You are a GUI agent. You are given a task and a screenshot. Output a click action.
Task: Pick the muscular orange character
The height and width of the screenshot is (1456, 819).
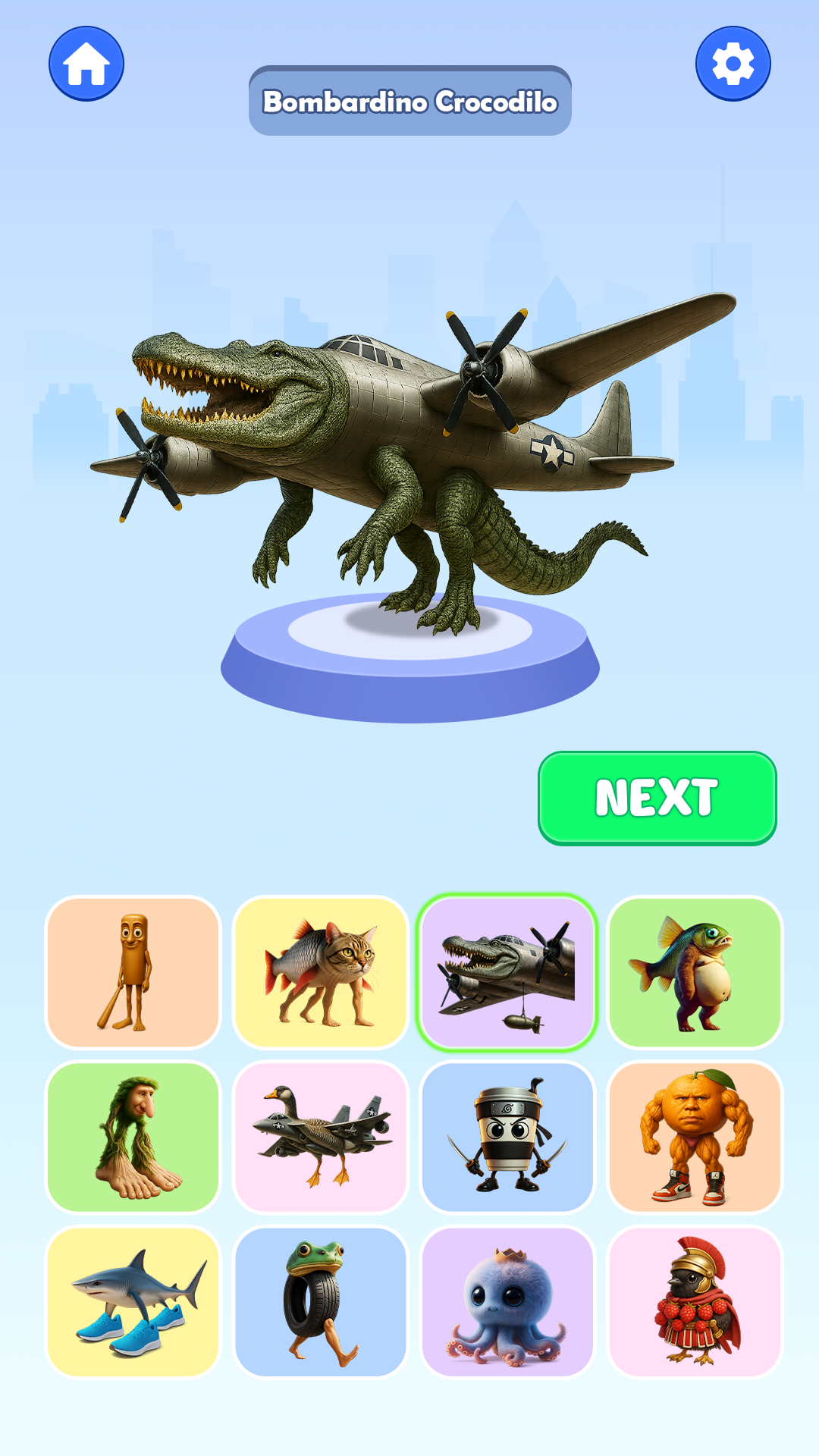pos(695,1137)
